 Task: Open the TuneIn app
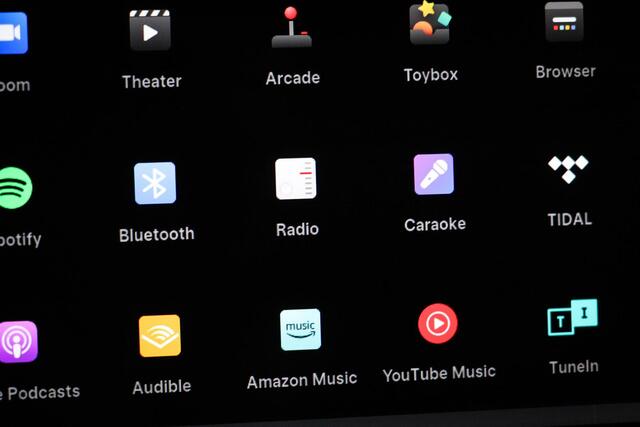573,319
